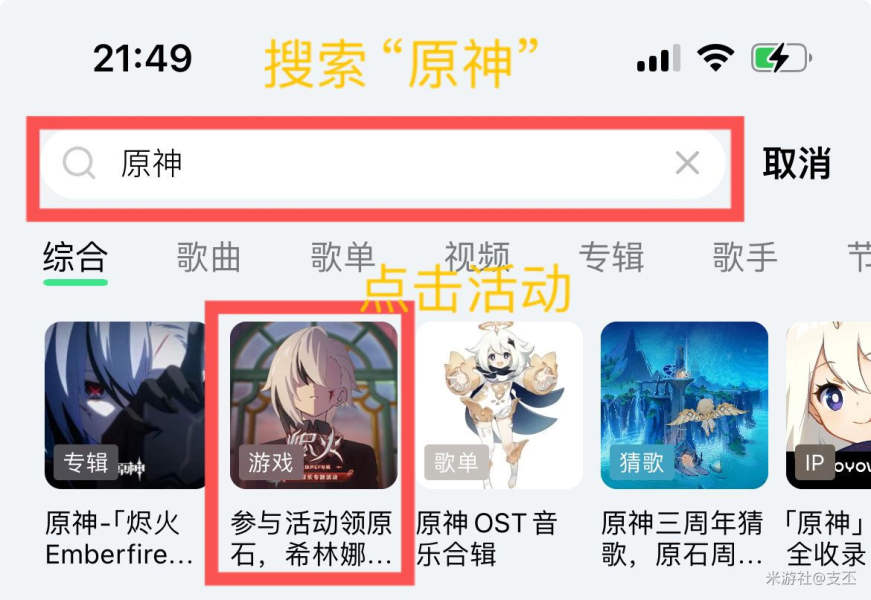
Task: Switch to the 歌单 tab
Action: click(x=342, y=257)
